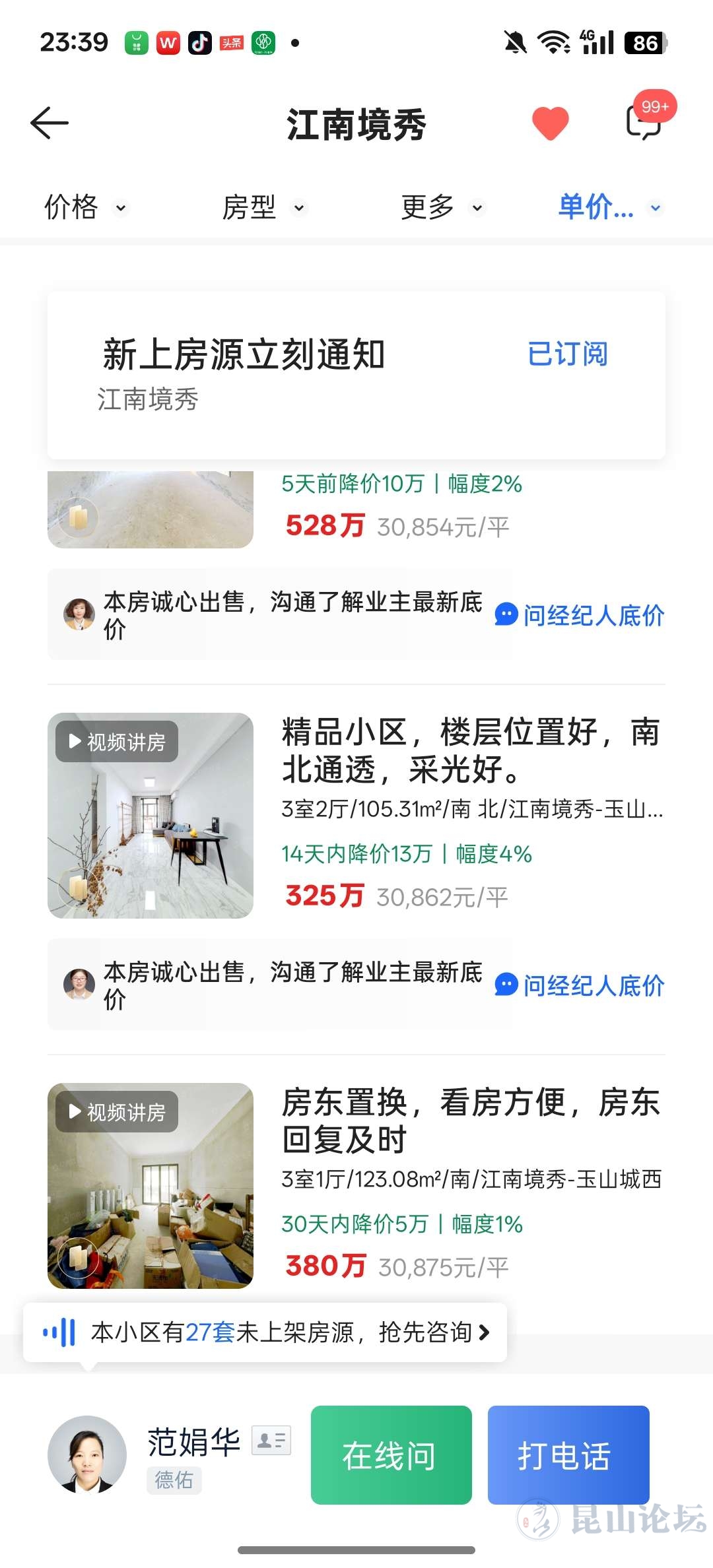The height and width of the screenshot is (1568, 713).
Task: Open the messages icon with 99+ badge
Action: (x=644, y=122)
